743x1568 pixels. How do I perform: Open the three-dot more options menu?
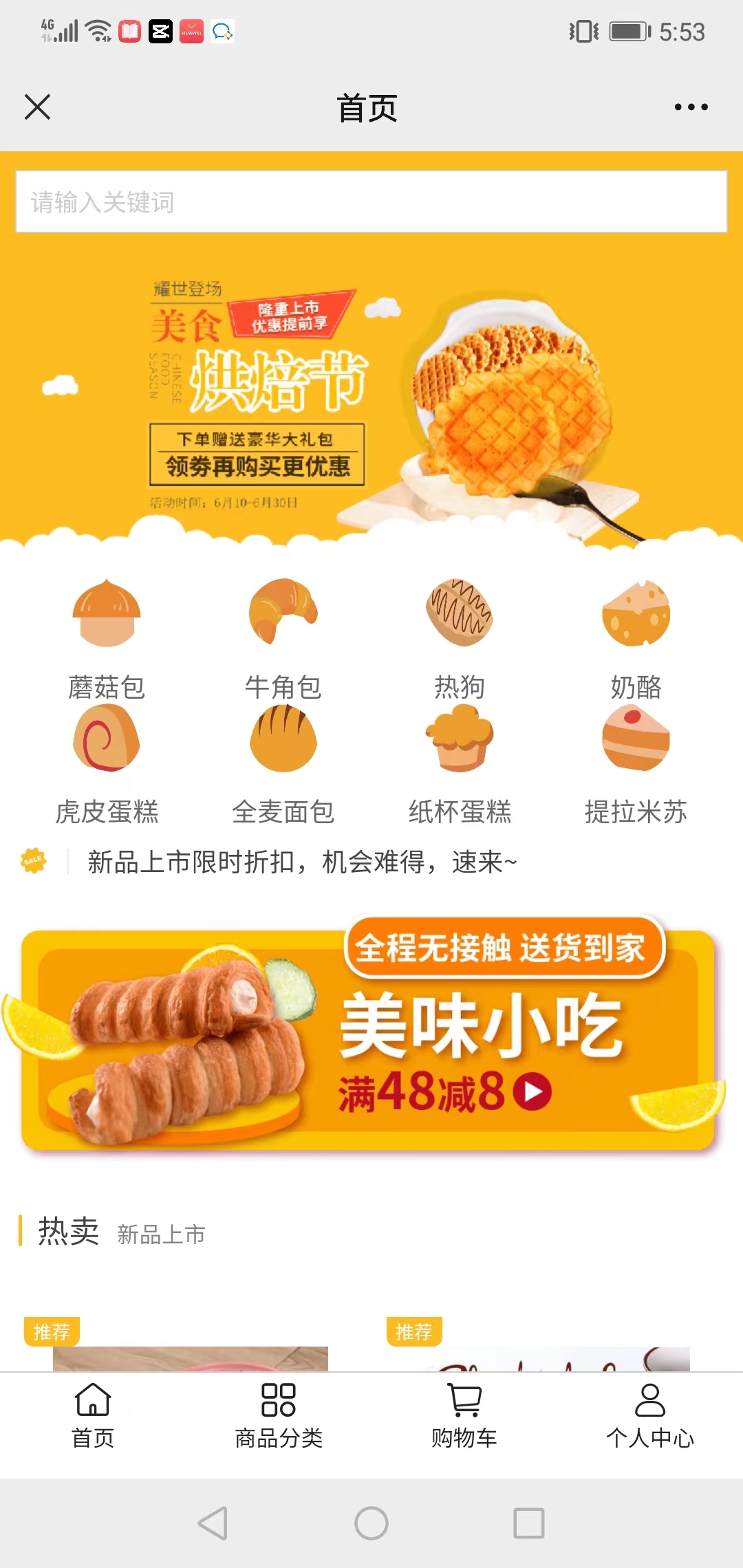691,107
